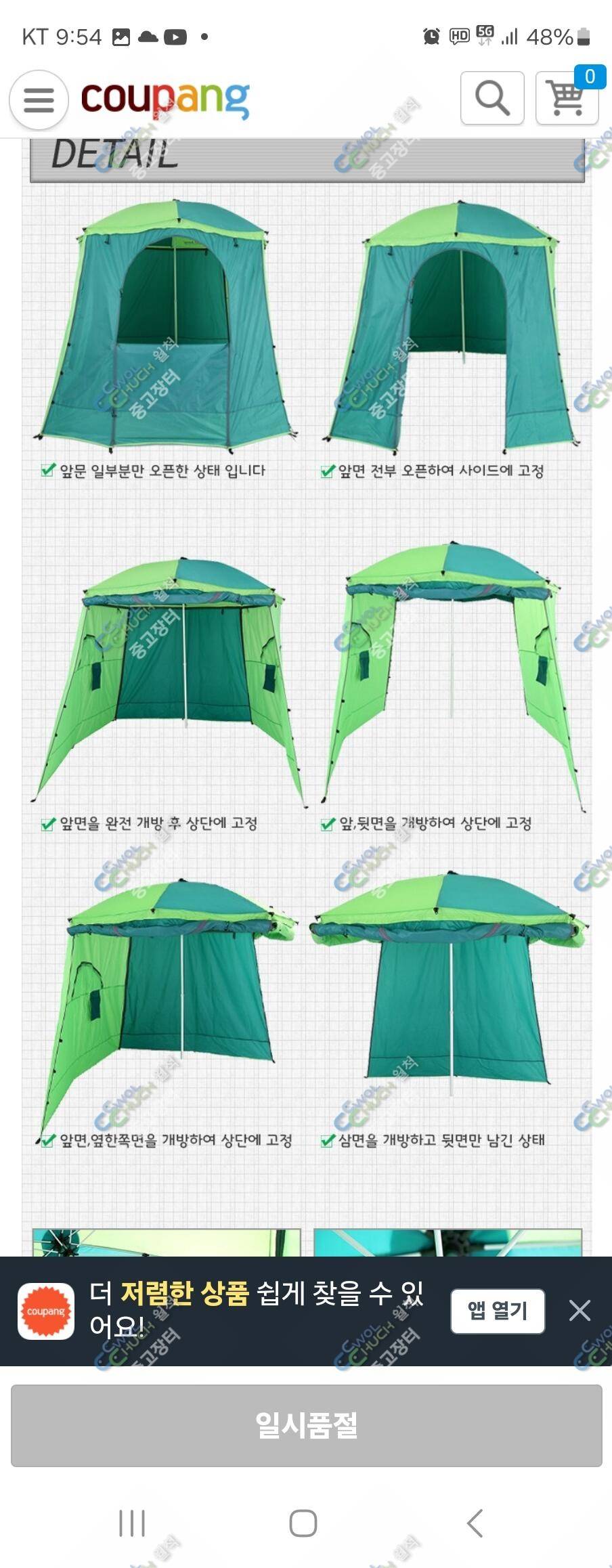Open the hamburger menu
Viewport: 612px width, 1568px height.
pyautogui.click(x=39, y=100)
